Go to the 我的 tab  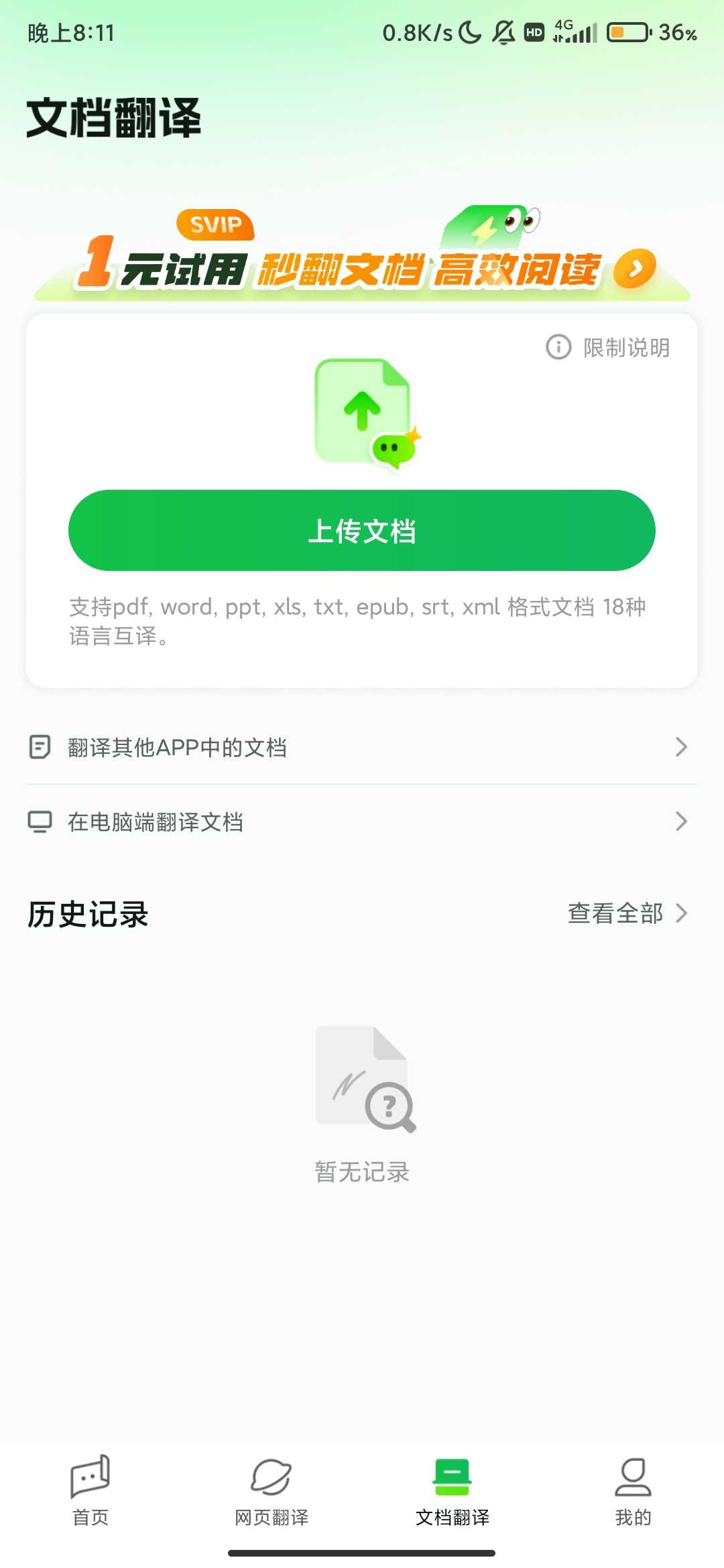(633, 1489)
